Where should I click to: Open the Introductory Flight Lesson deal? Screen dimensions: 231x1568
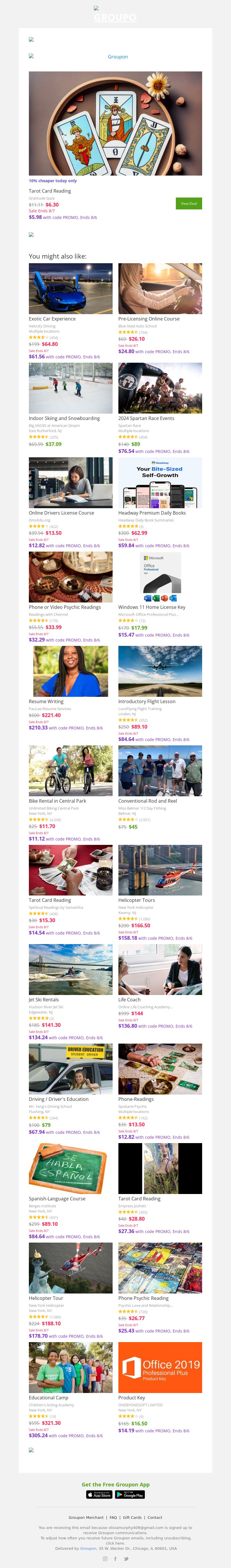point(160,671)
